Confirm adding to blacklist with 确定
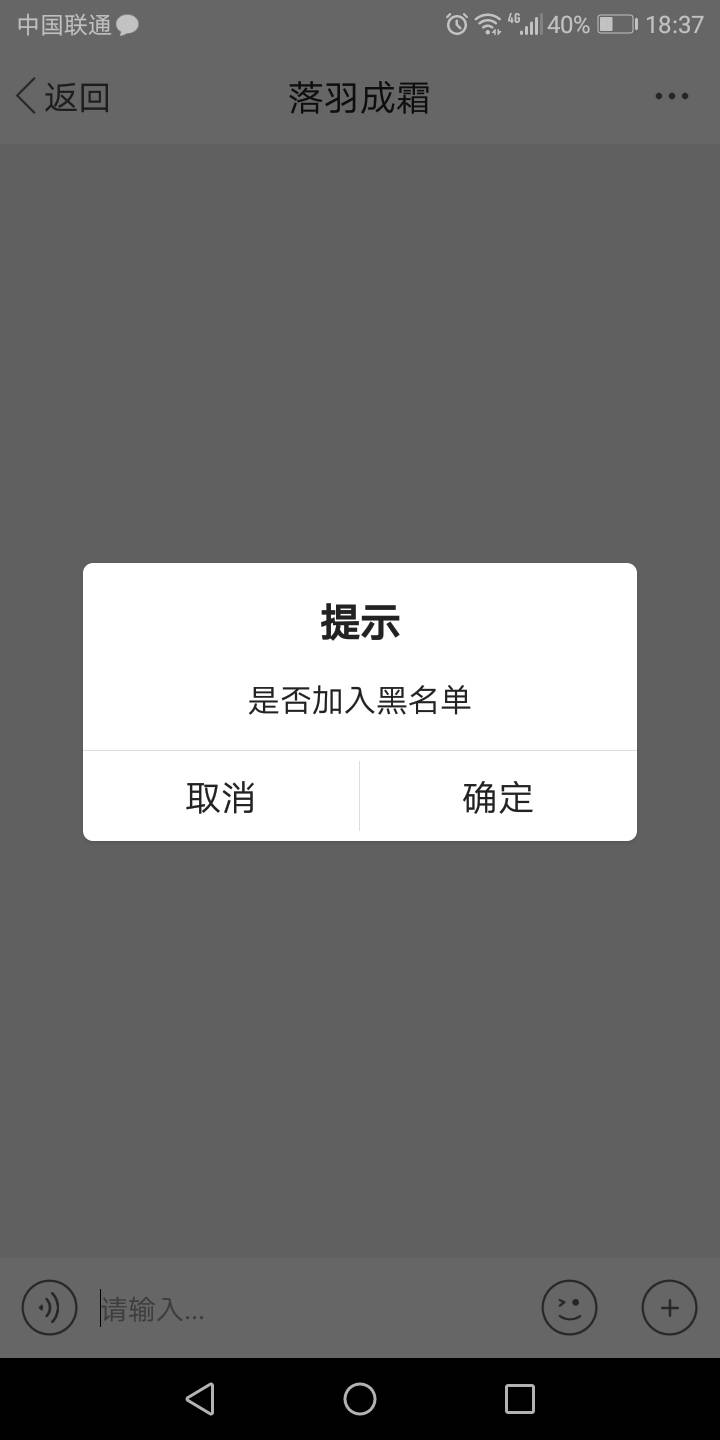The image size is (720, 1440). (498, 797)
